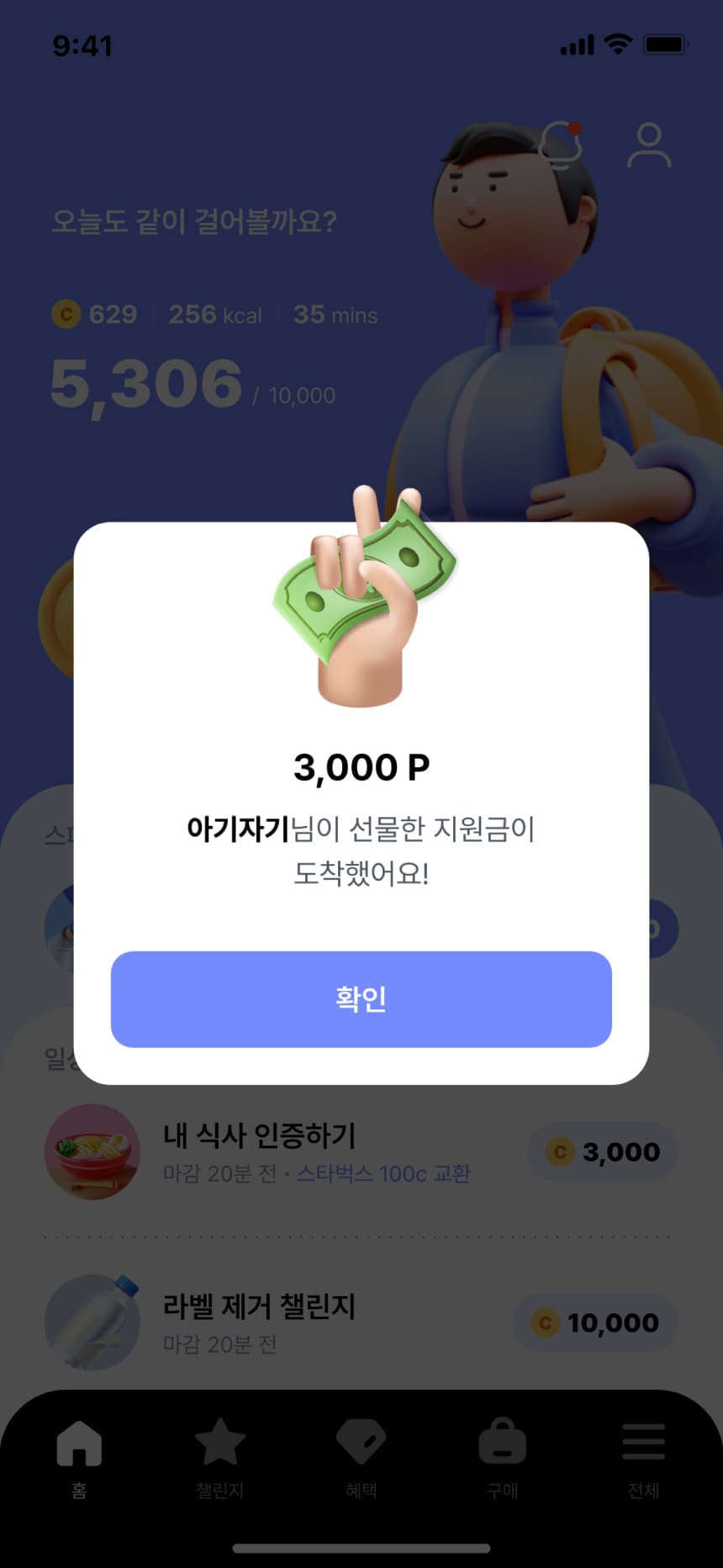The height and width of the screenshot is (1568, 723).
Task: Switch to the 챌린지 tab
Action: pos(220,1458)
